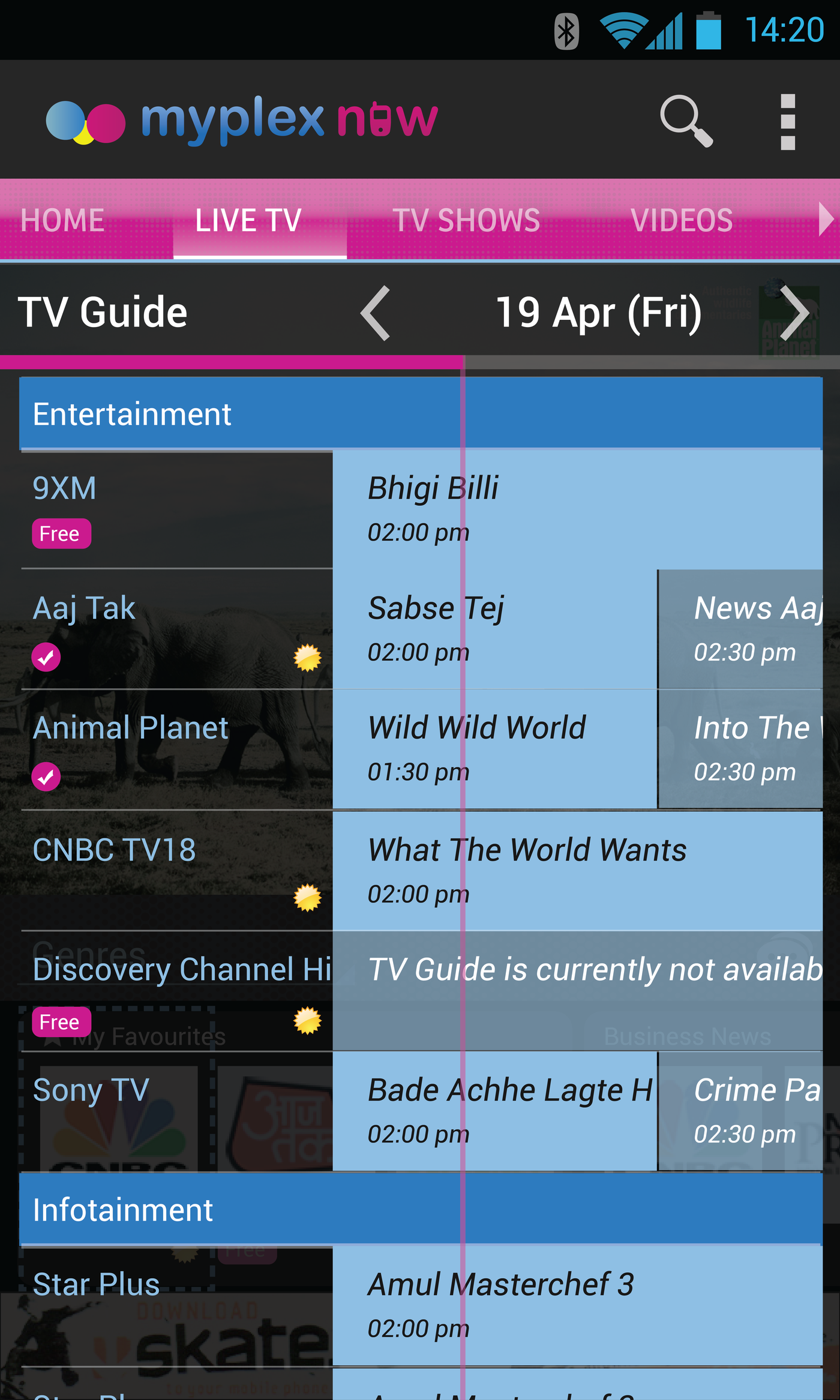The height and width of the screenshot is (1400, 840).
Task: Click the star icon beside CNBC TV18
Action: [x=308, y=898]
